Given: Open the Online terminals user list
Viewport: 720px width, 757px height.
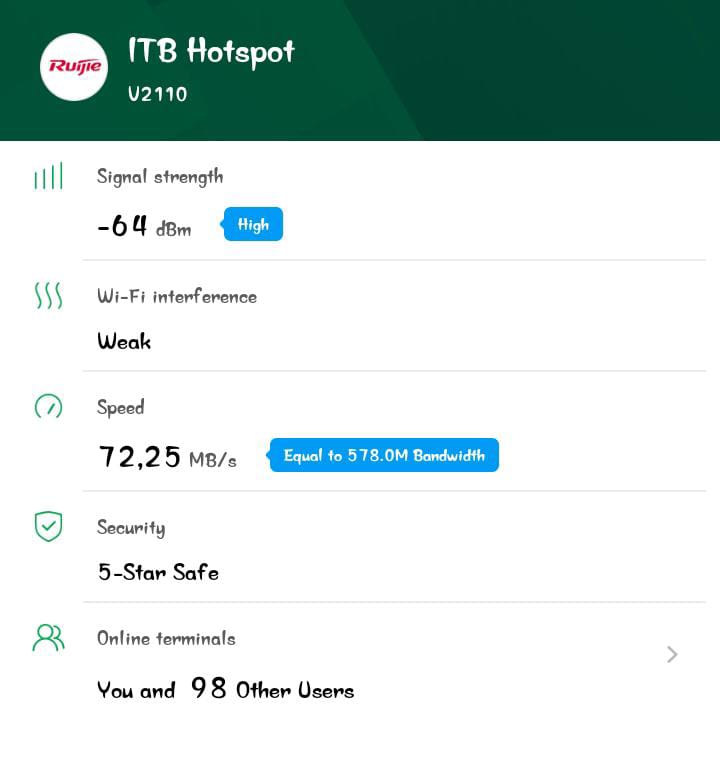Looking at the screenshot, I should 671,655.
